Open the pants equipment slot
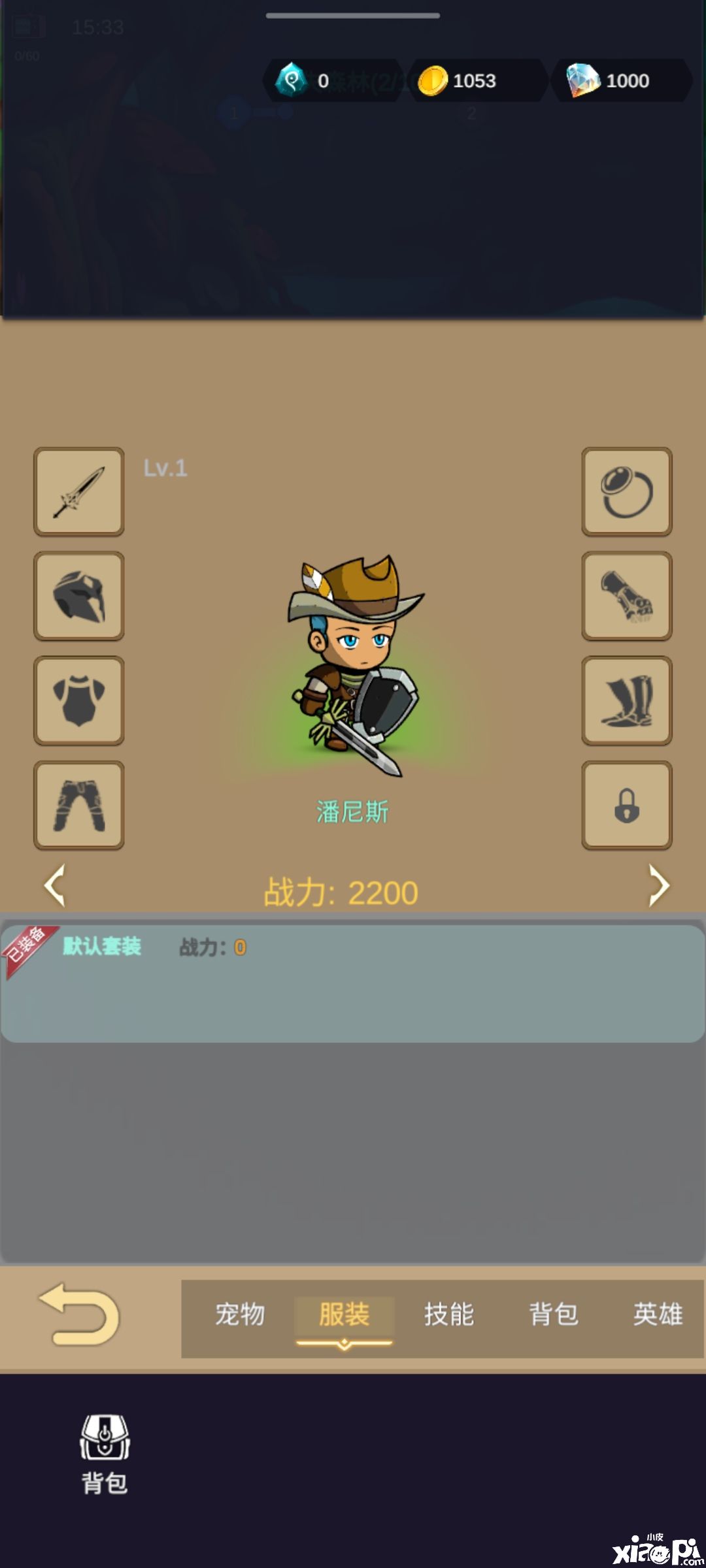Image resolution: width=706 pixels, height=1568 pixels. point(79,805)
